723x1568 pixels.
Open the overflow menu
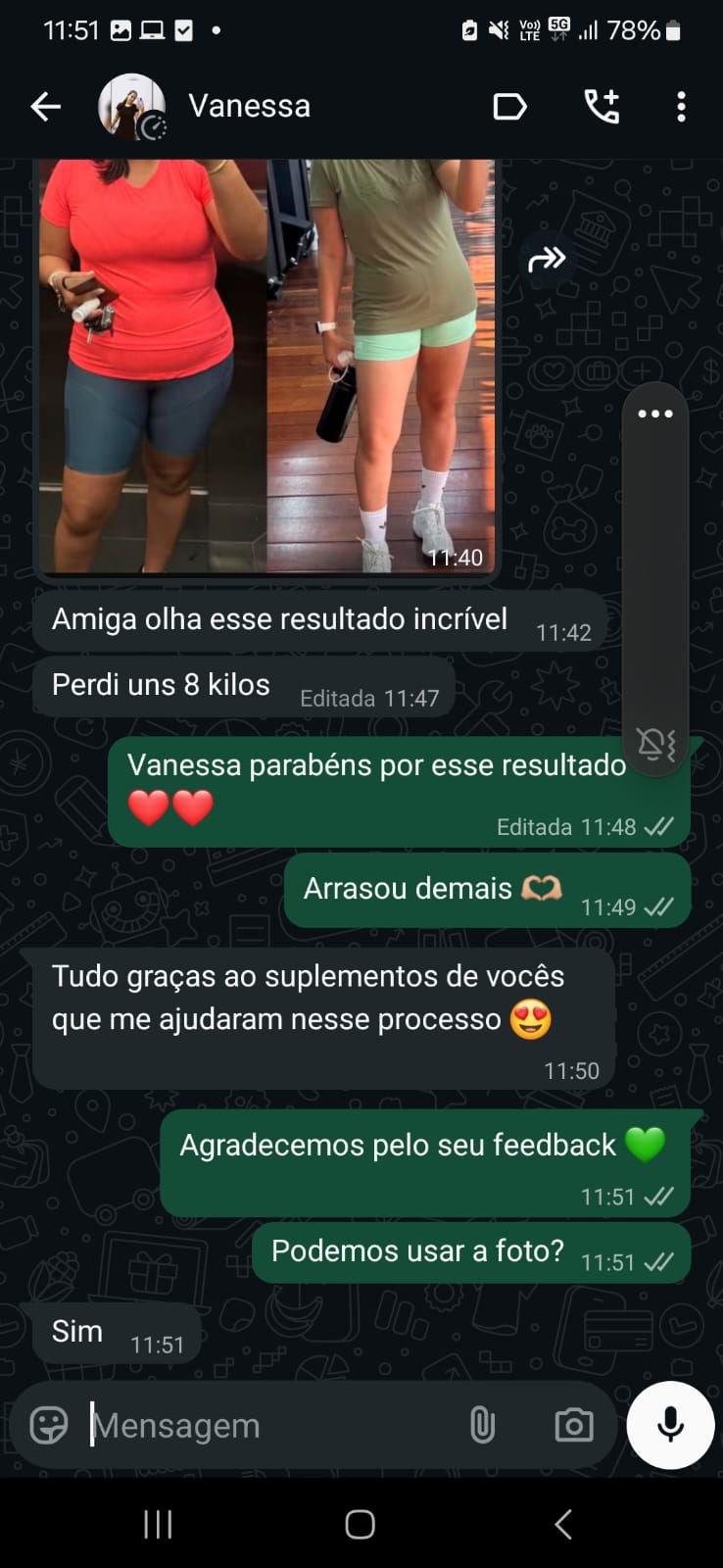click(x=681, y=107)
